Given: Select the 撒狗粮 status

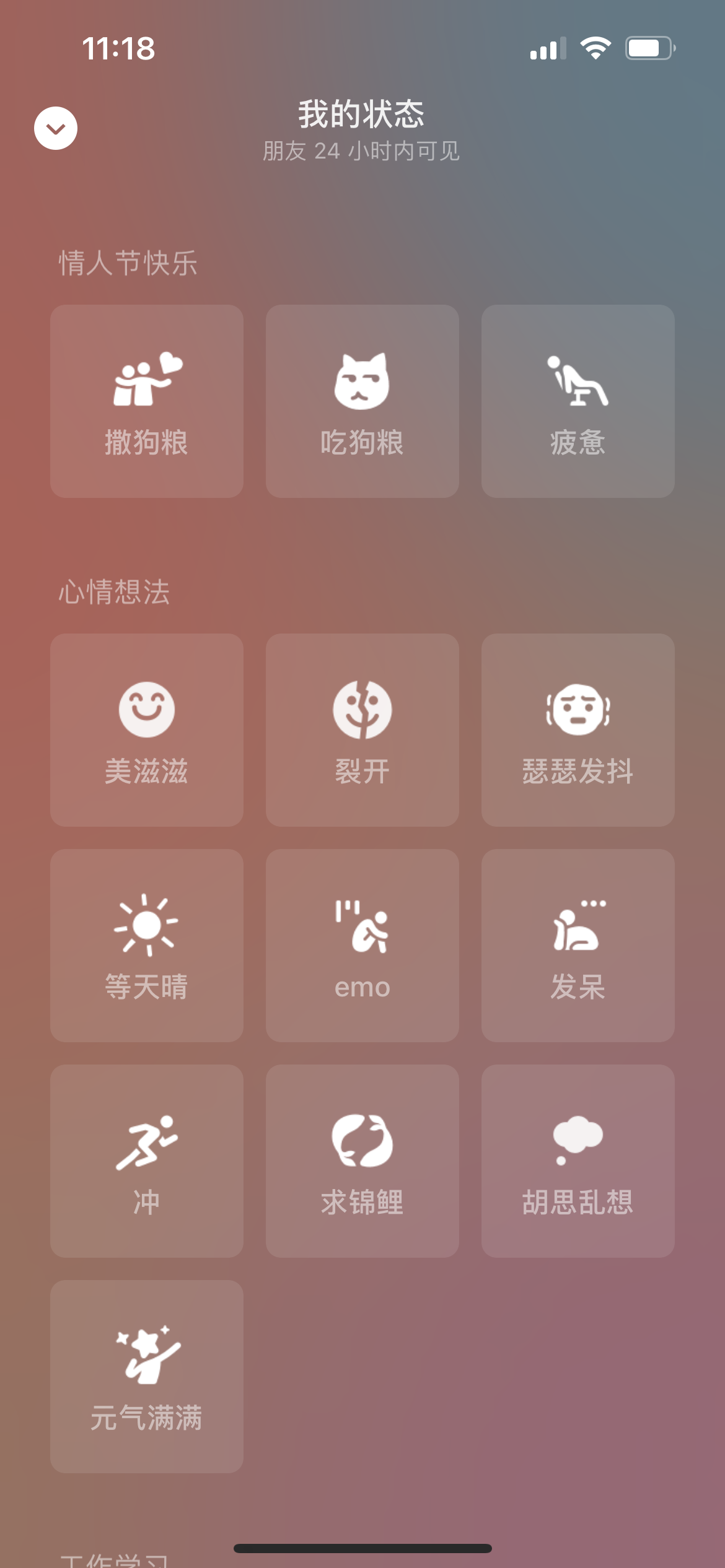Looking at the screenshot, I should coord(147,401).
